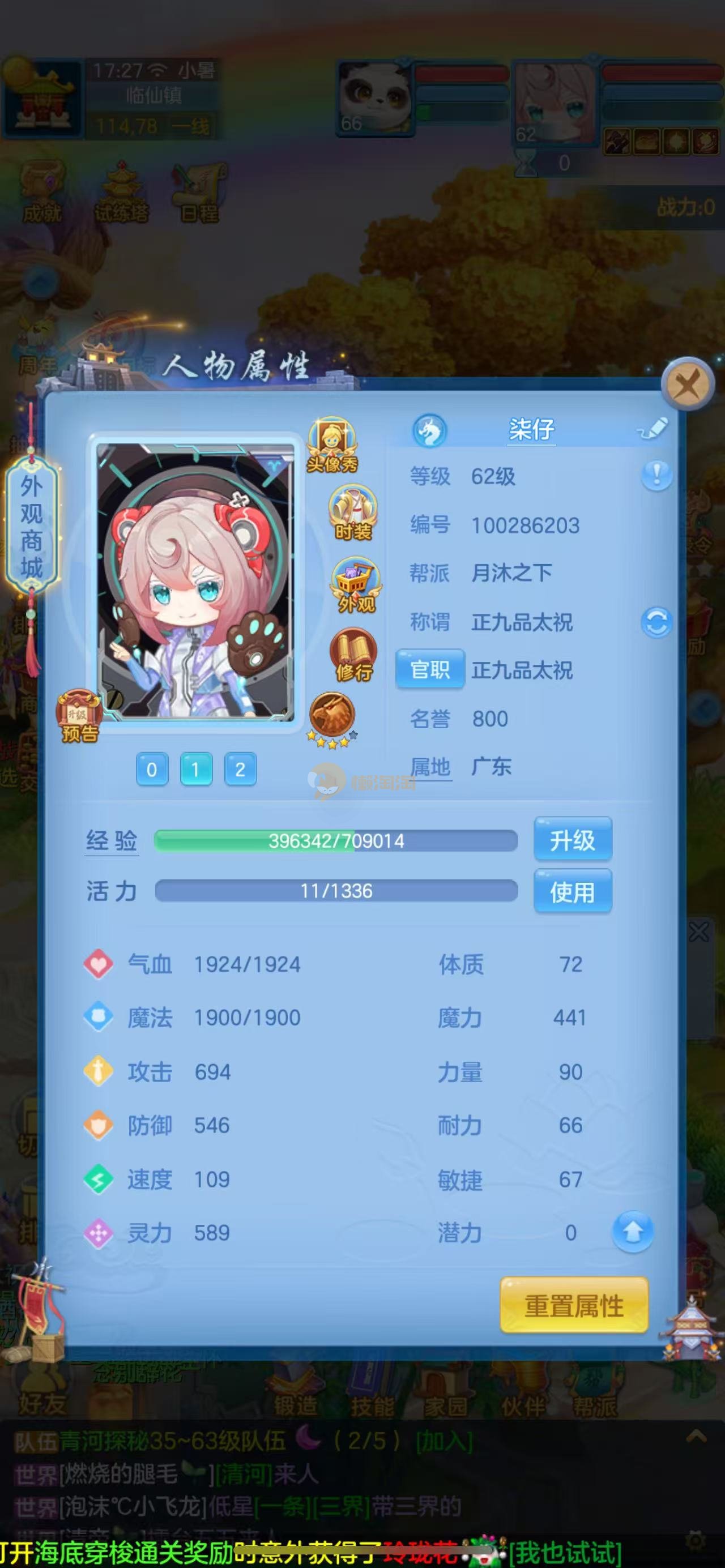The width and height of the screenshot is (725, 1568).
Task: Join the 青河探秘 team via 加入
Action: coord(443,1441)
